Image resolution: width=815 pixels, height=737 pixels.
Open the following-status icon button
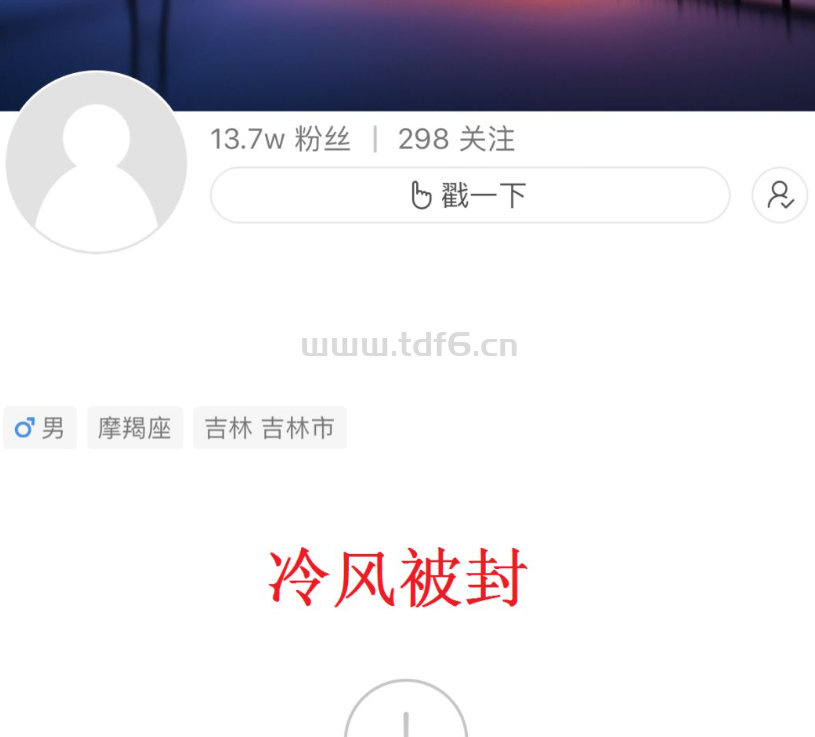pyautogui.click(x=780, y=195)
